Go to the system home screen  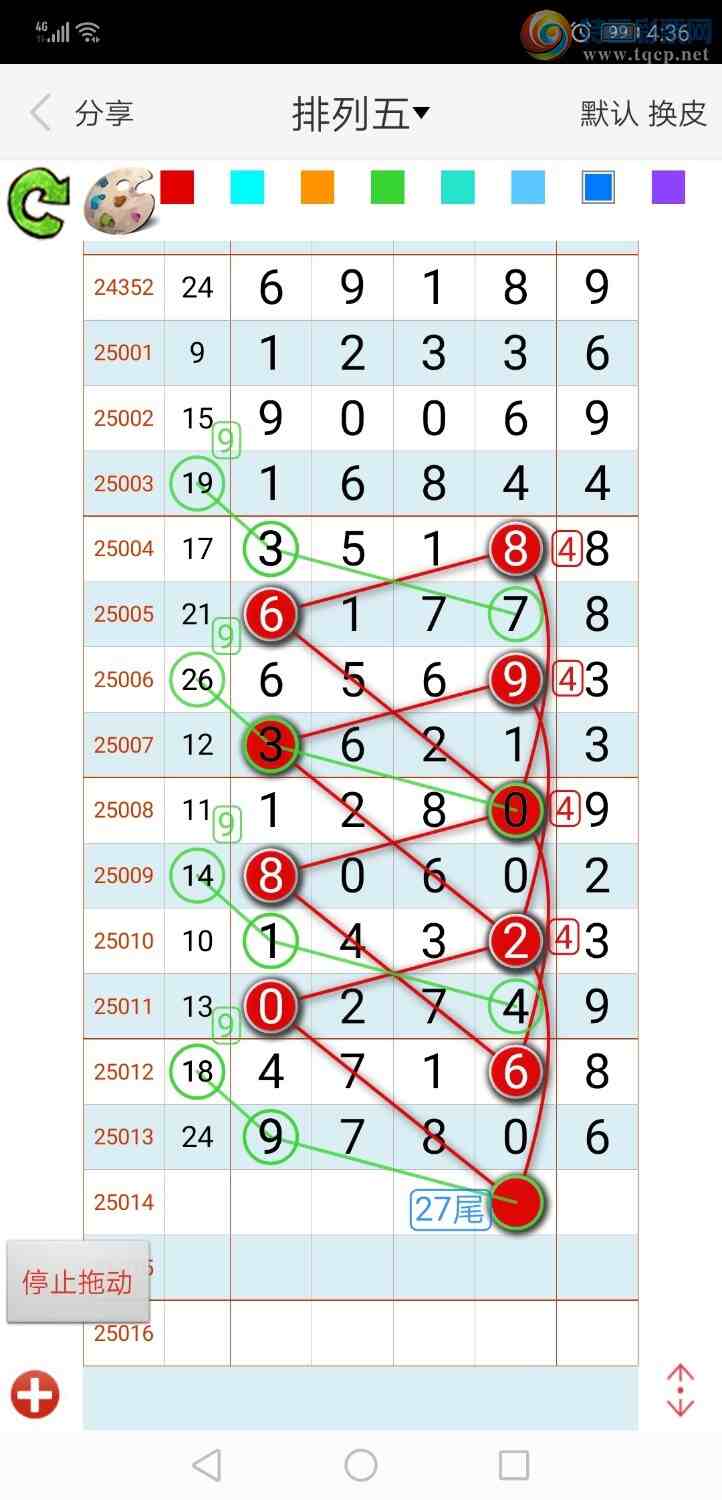point(361,1466)
